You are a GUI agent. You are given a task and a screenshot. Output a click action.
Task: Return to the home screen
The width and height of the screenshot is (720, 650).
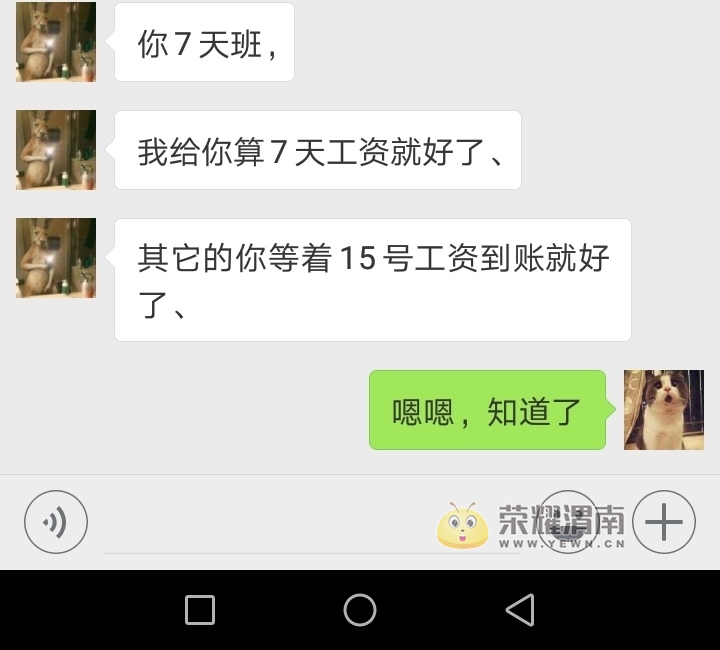360,610
